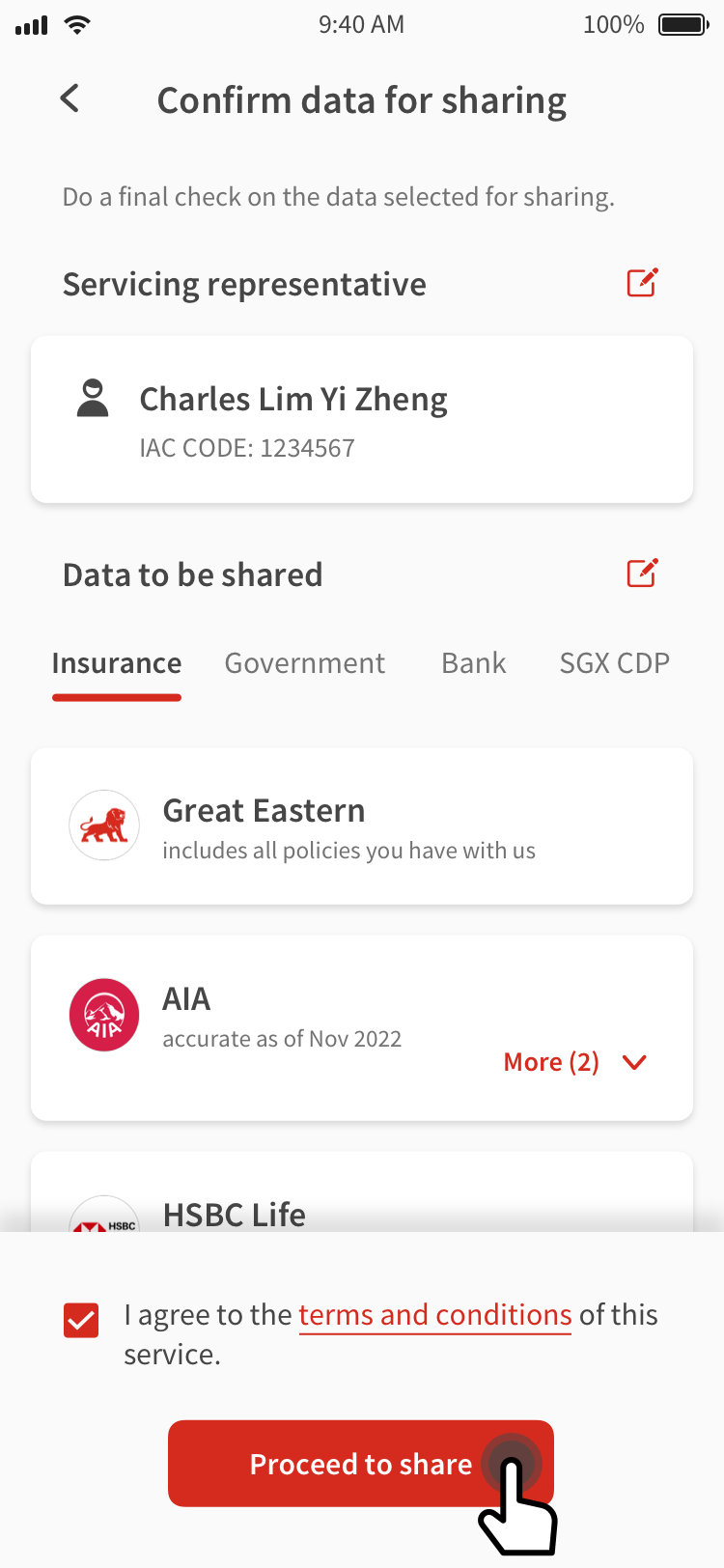724x1568 pixels.
Task: Open the terms and conditions link
Action: pyautogui.click(x=435, y=1315)
